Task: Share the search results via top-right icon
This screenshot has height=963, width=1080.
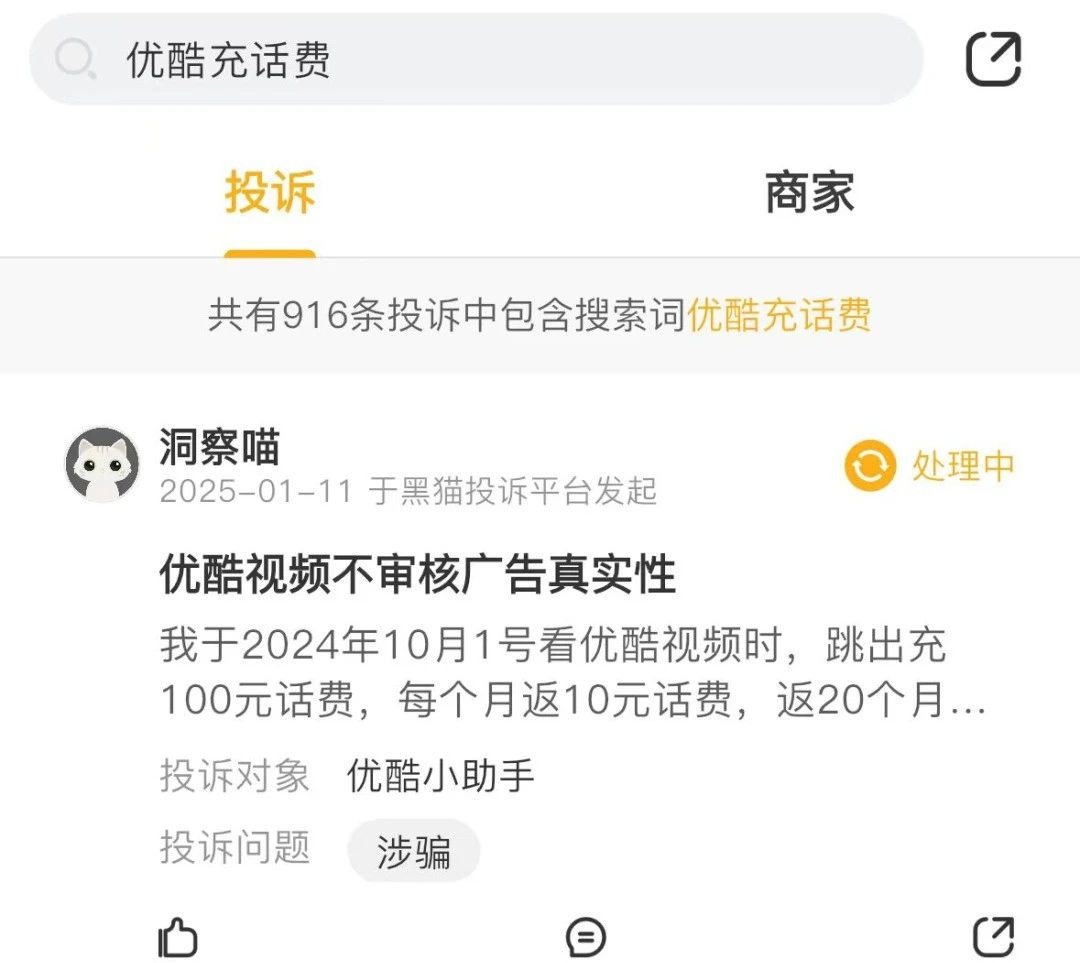Action: point(993,59)
